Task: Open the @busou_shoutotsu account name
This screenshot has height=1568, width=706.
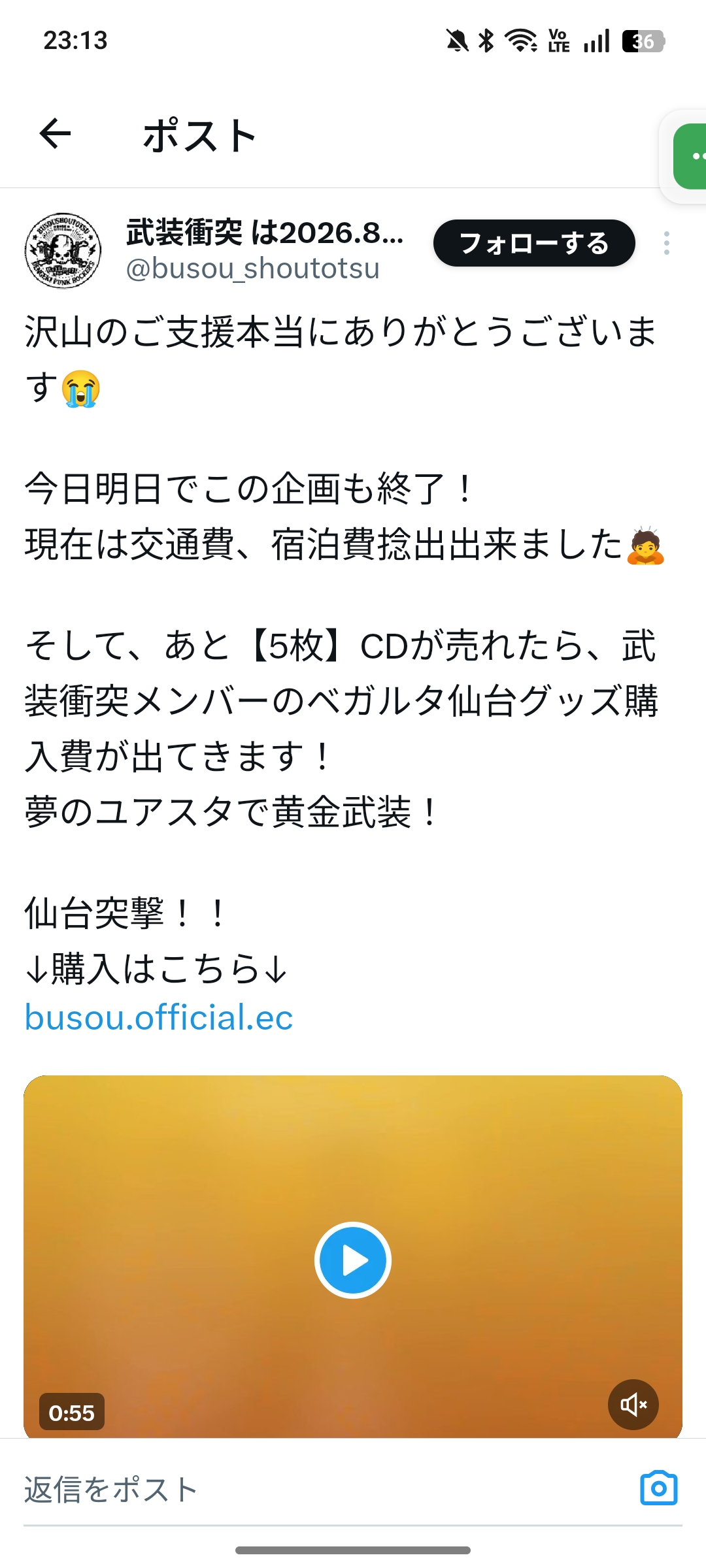Action: pyautogui.click(x=252, y=269)
